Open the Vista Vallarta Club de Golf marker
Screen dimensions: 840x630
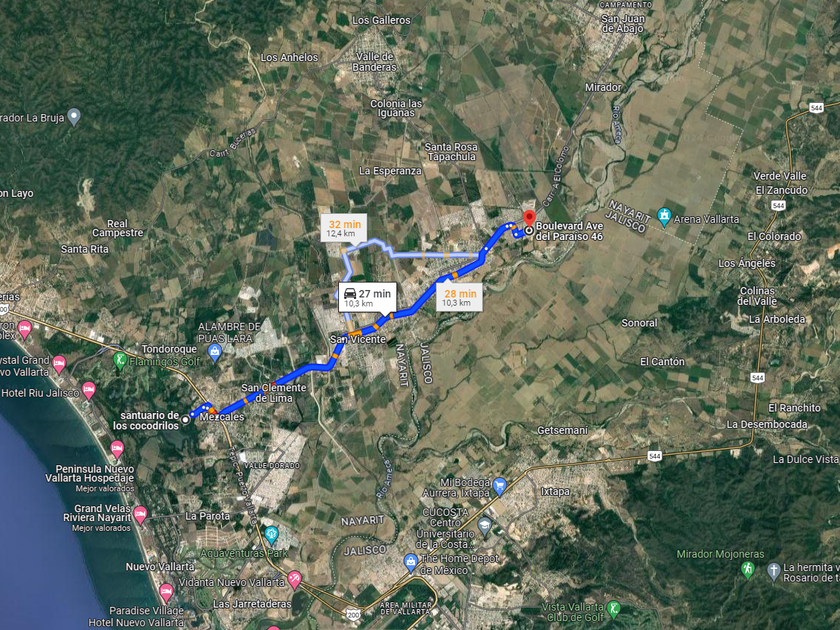[614, 610]
